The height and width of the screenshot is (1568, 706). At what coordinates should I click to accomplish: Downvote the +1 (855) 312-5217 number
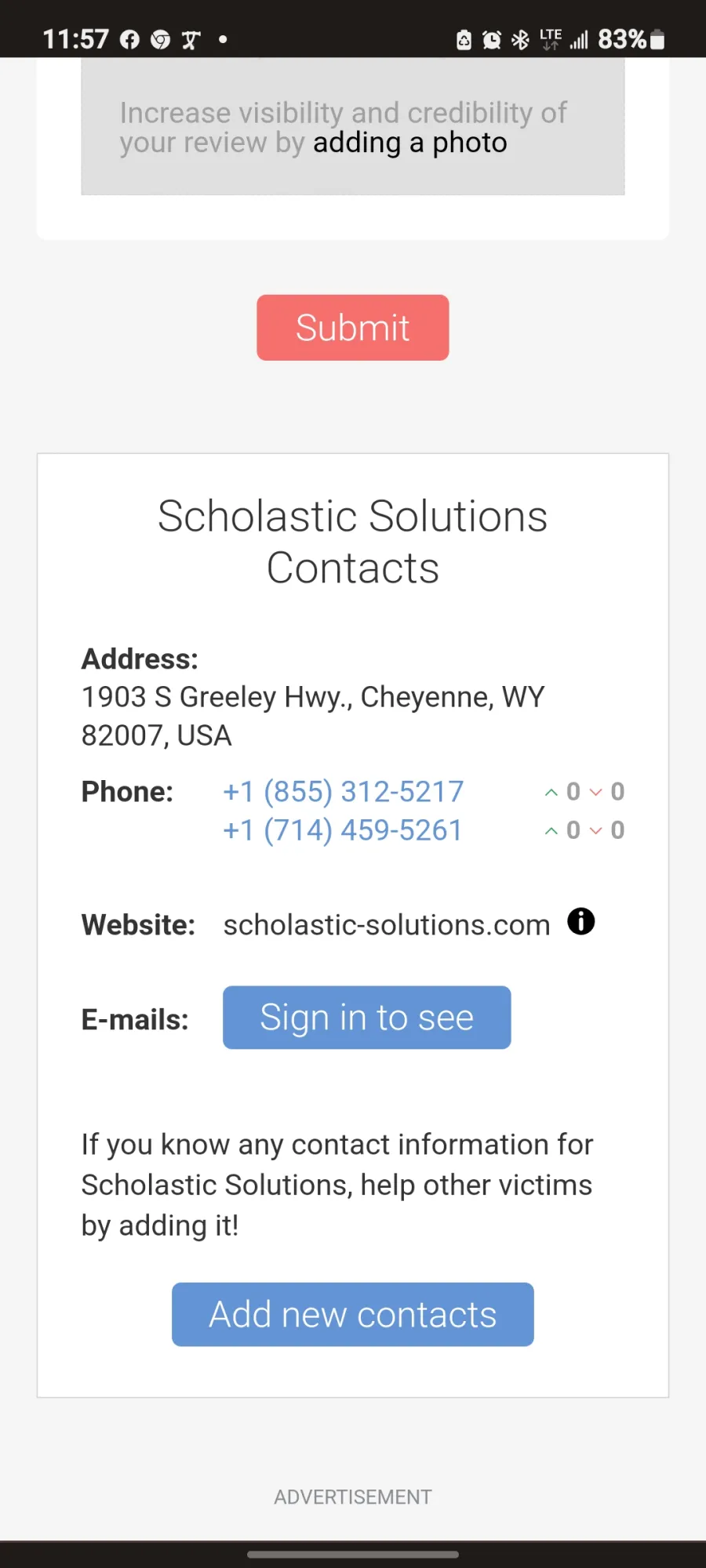point(596,793)
